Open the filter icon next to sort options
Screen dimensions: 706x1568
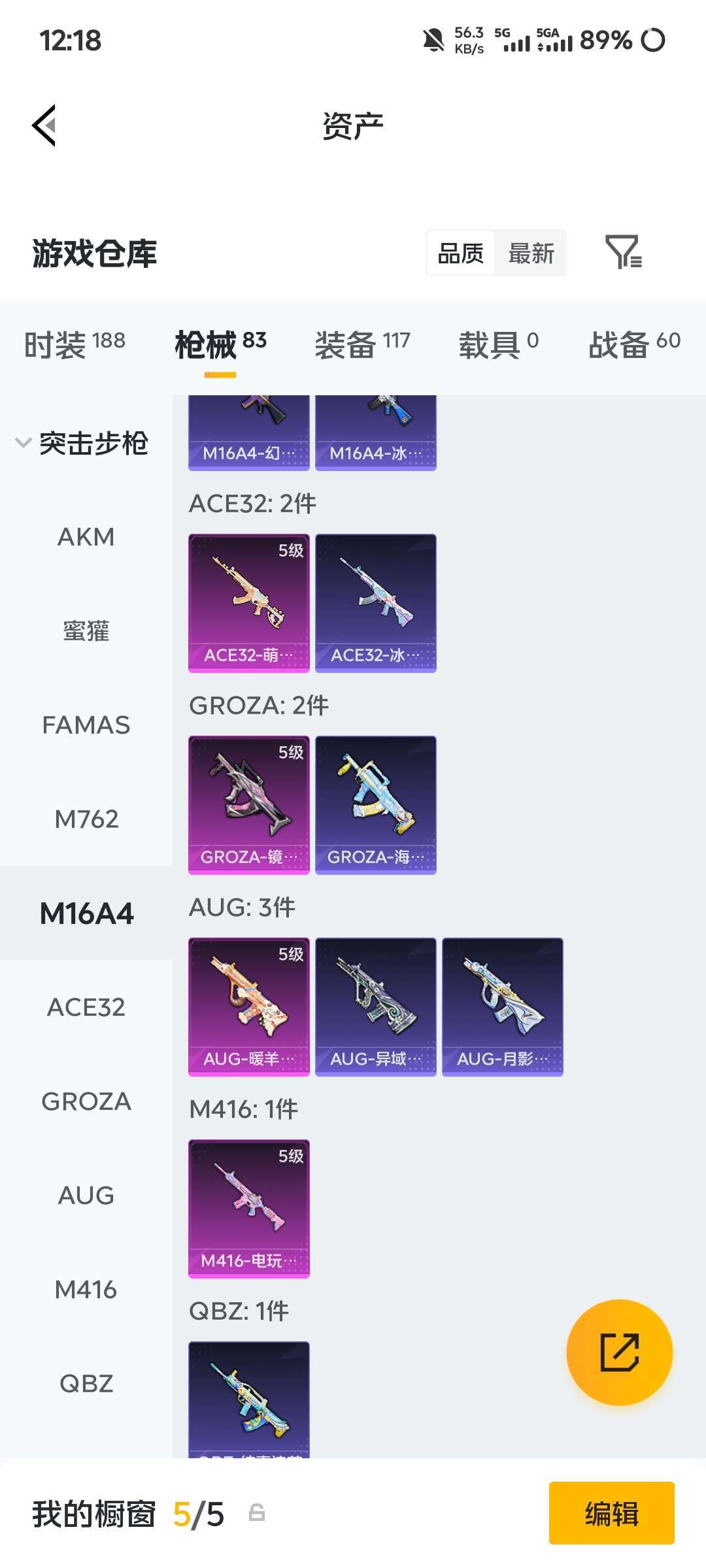coord(624,253)
